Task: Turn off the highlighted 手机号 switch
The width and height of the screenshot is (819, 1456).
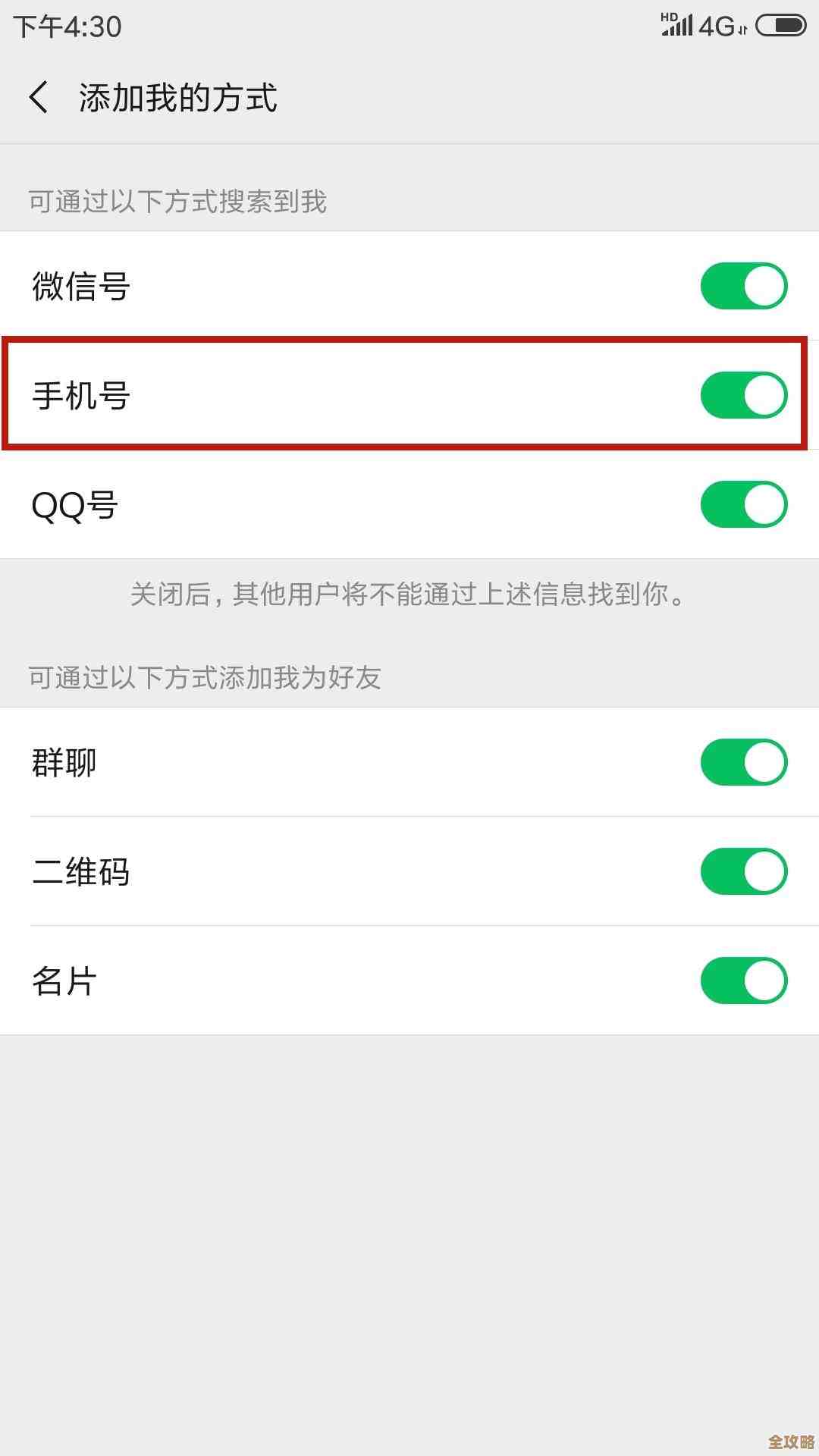Action: (744, 394)
